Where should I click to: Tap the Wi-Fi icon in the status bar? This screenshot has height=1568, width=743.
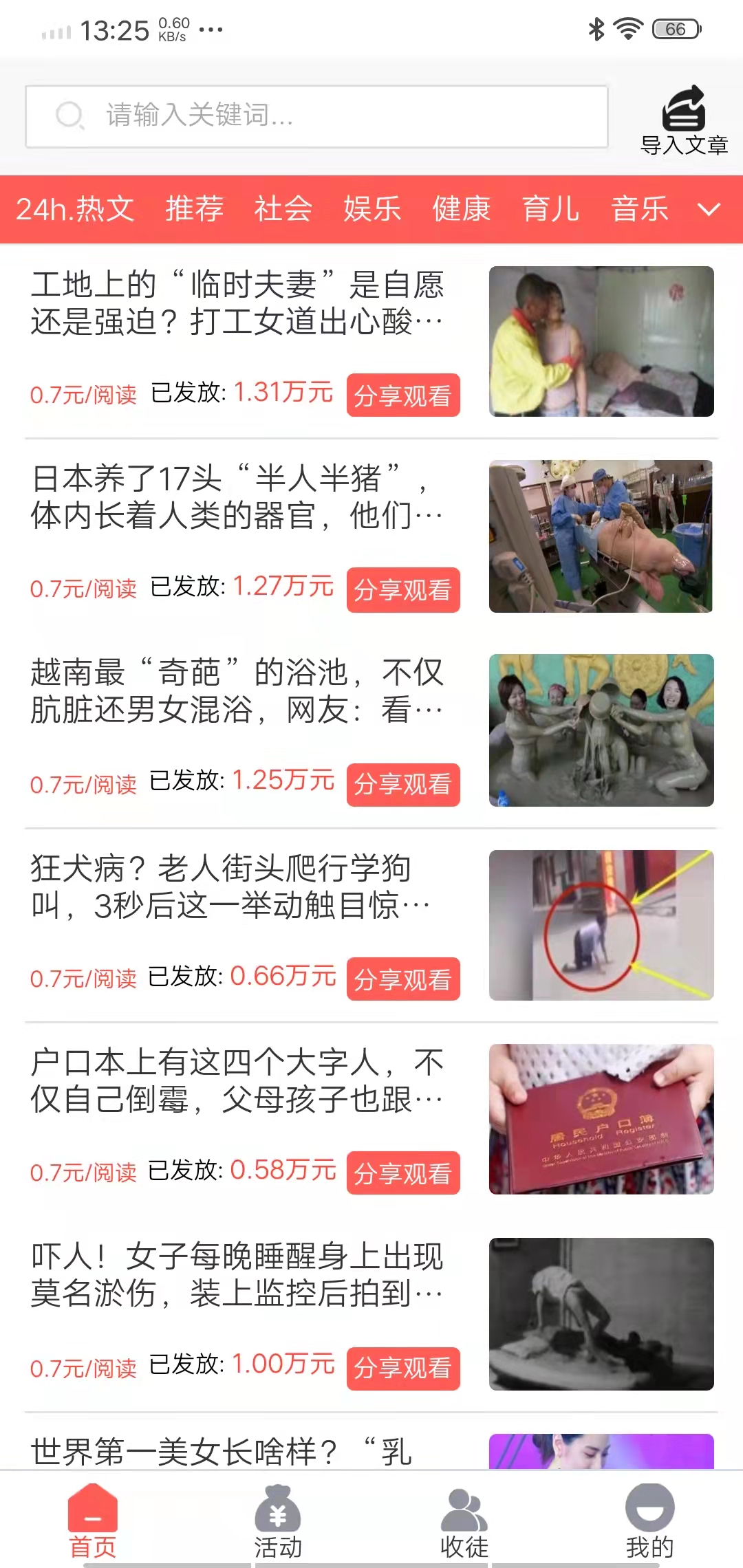[626, 28]
